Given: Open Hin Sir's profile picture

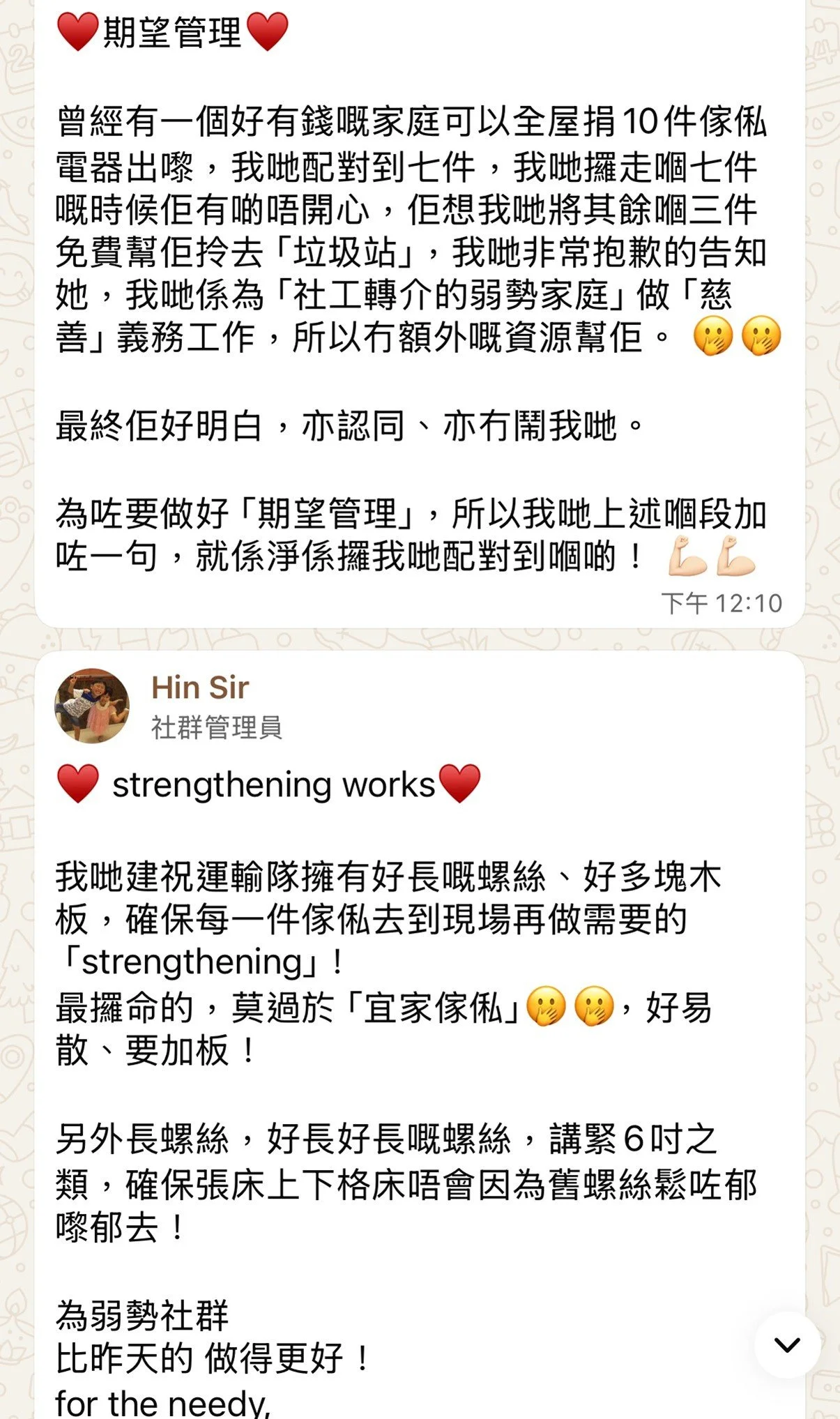Looking at the screenshot, I should pyautogui.click(x=92, y=706).
